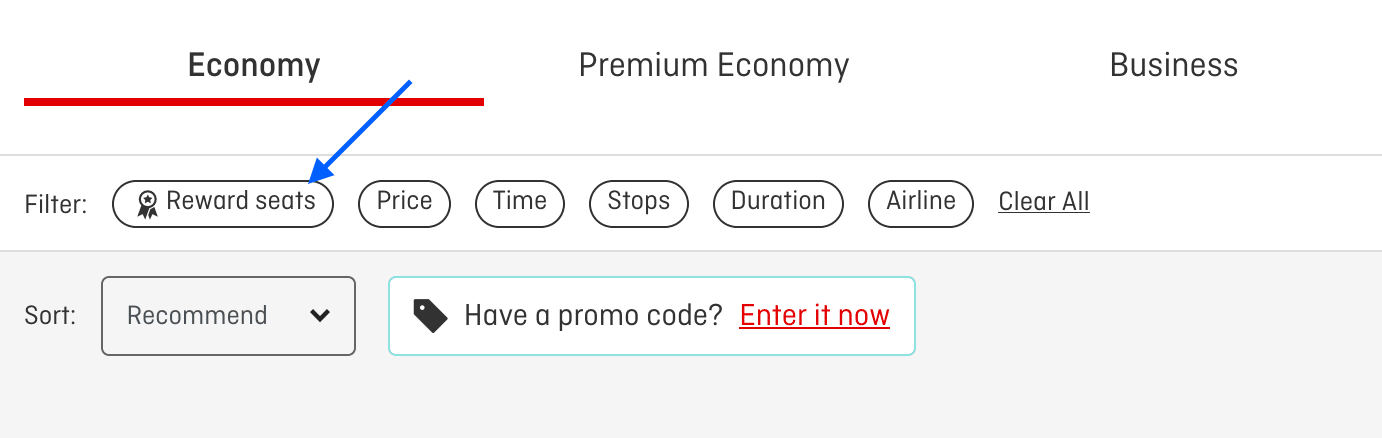
Task: Open the Price filter
Action: (x=404, y=203)
